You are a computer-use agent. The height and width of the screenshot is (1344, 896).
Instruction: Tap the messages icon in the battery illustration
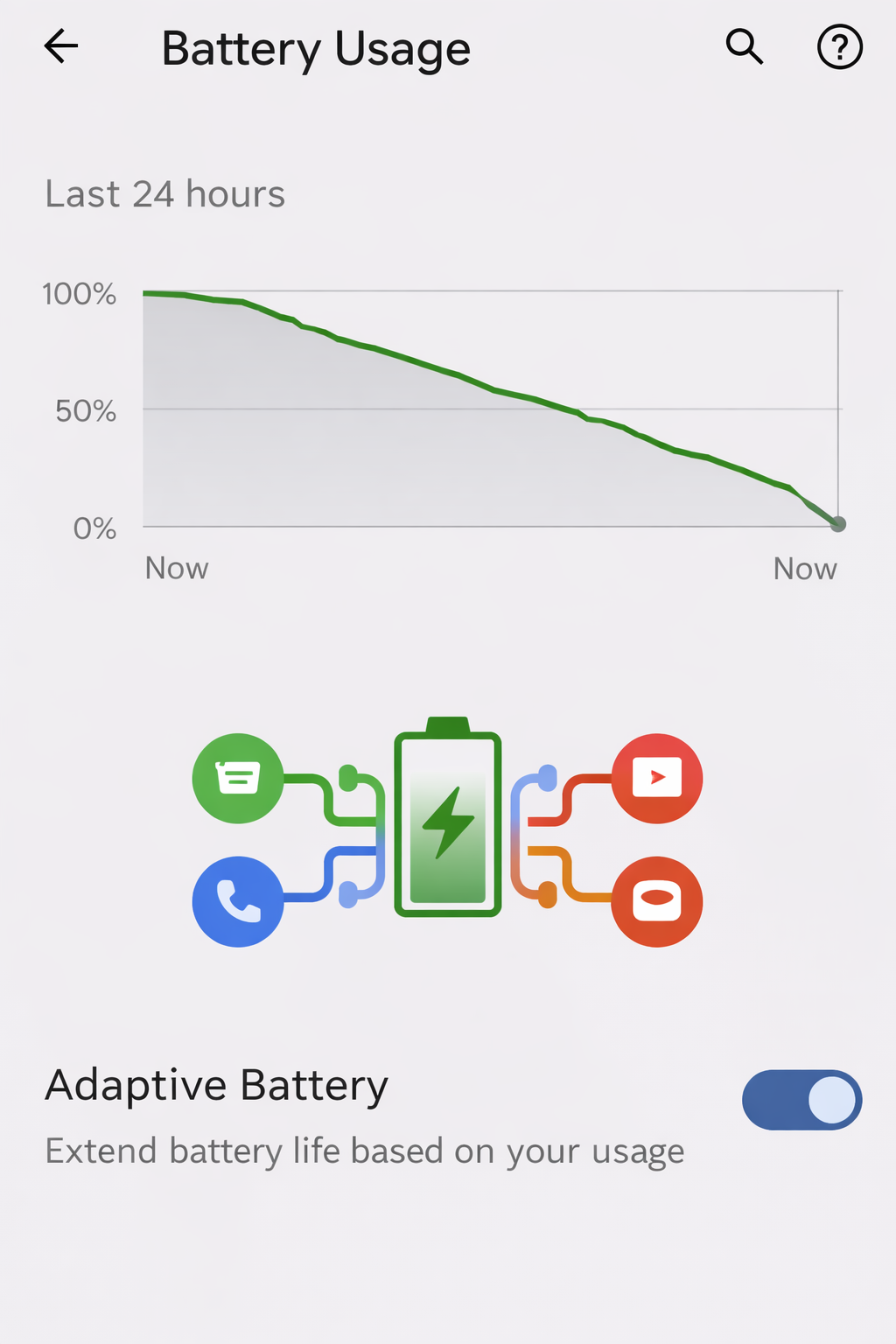point(237,780)
